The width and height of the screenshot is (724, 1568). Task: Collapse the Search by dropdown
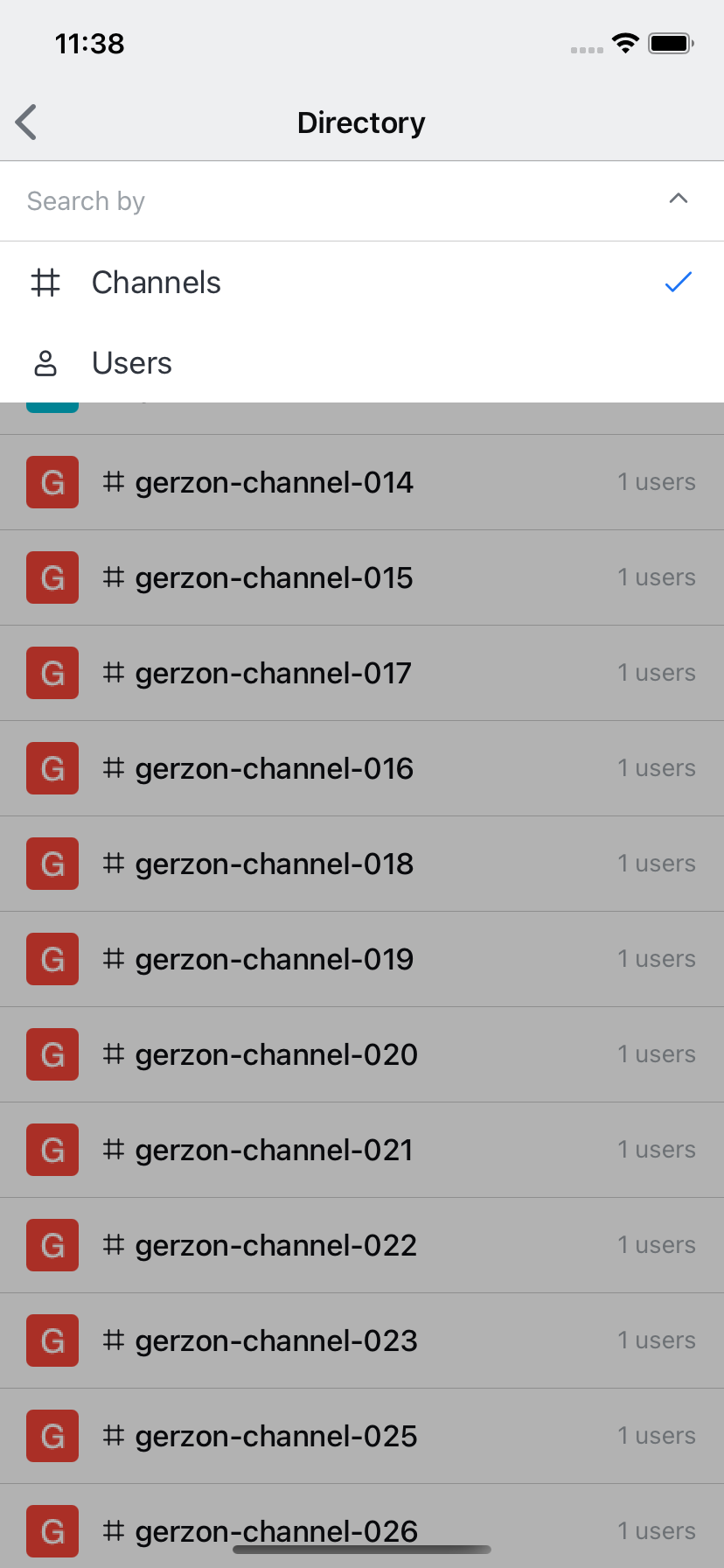click(678, 200)
